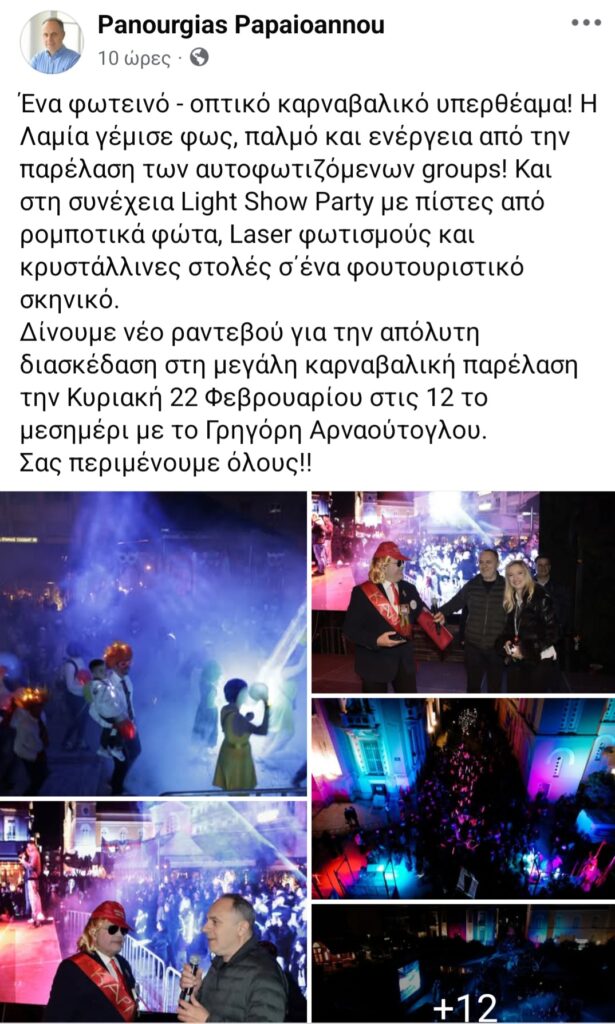The width and height of the screenshot is (615, 1024).
Task: Open the large photo of the dancer in smoke
Action: point(153,643)
